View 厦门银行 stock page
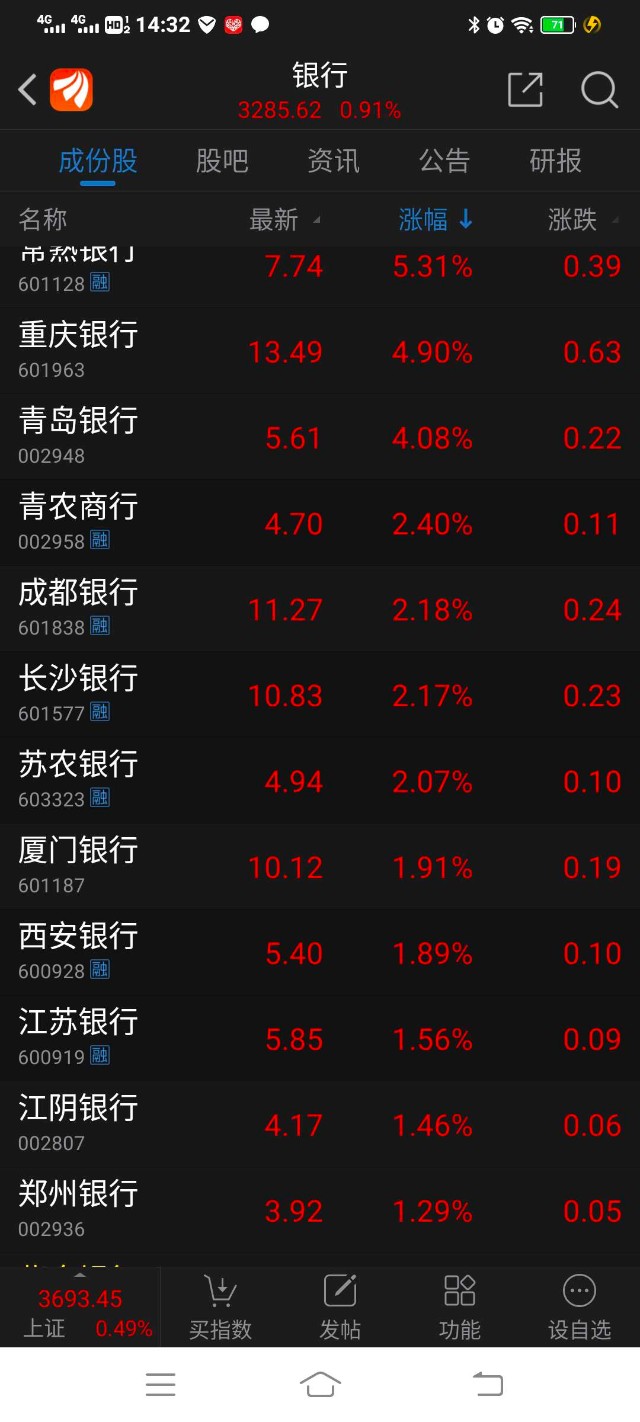The height and width of the screenshot is (1422, 640). click(x=80, y=866)
